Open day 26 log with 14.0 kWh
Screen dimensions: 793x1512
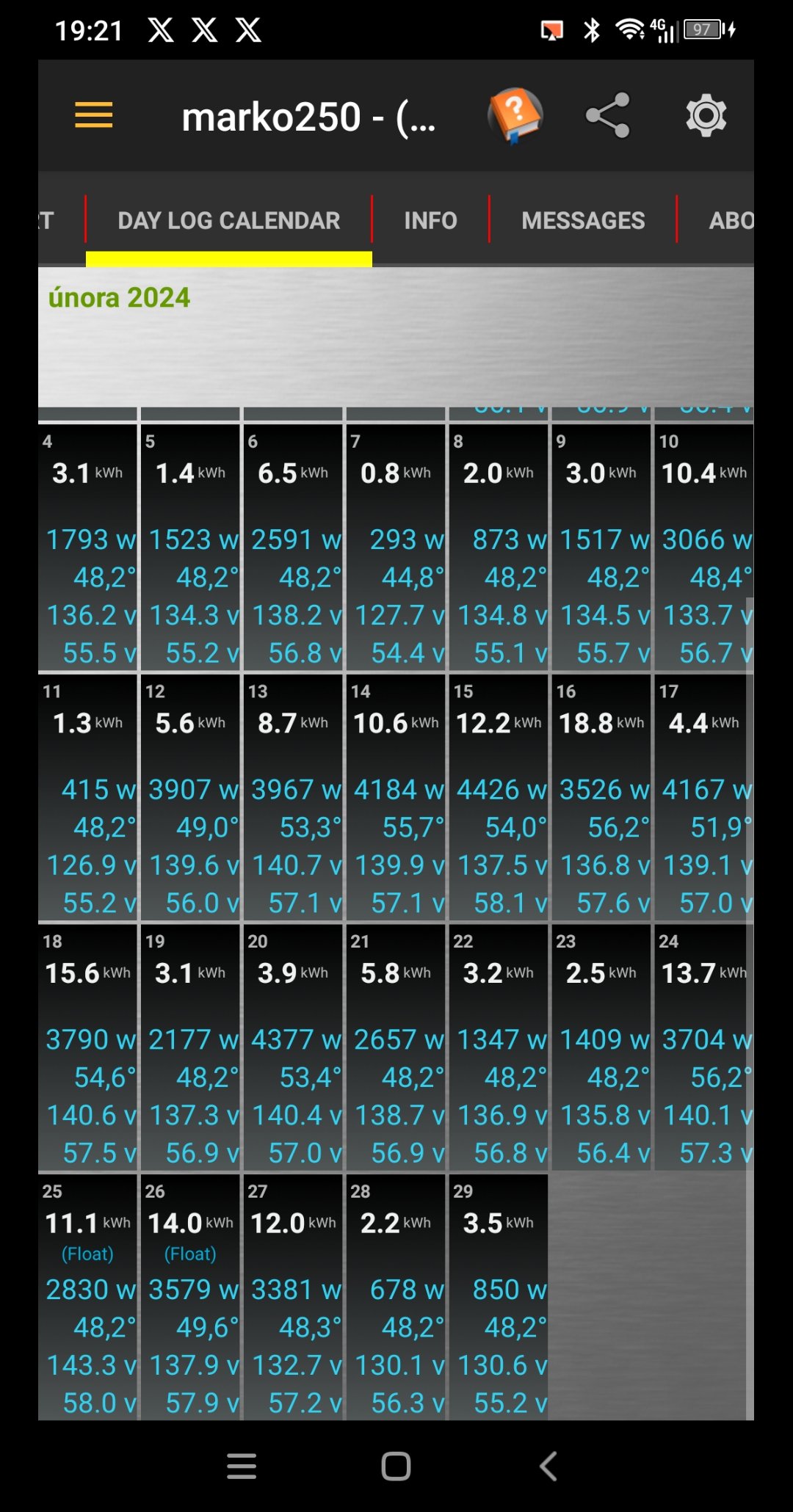190,1297
